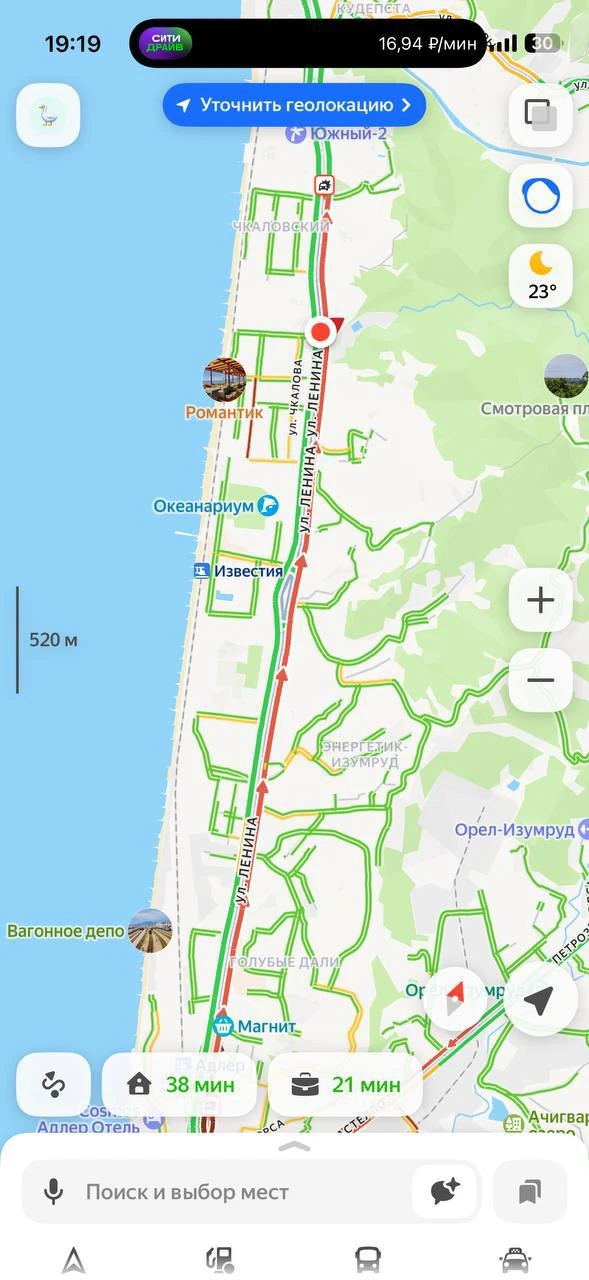
Task: Open the route builder icon
Action: (x=52, y=1084)
